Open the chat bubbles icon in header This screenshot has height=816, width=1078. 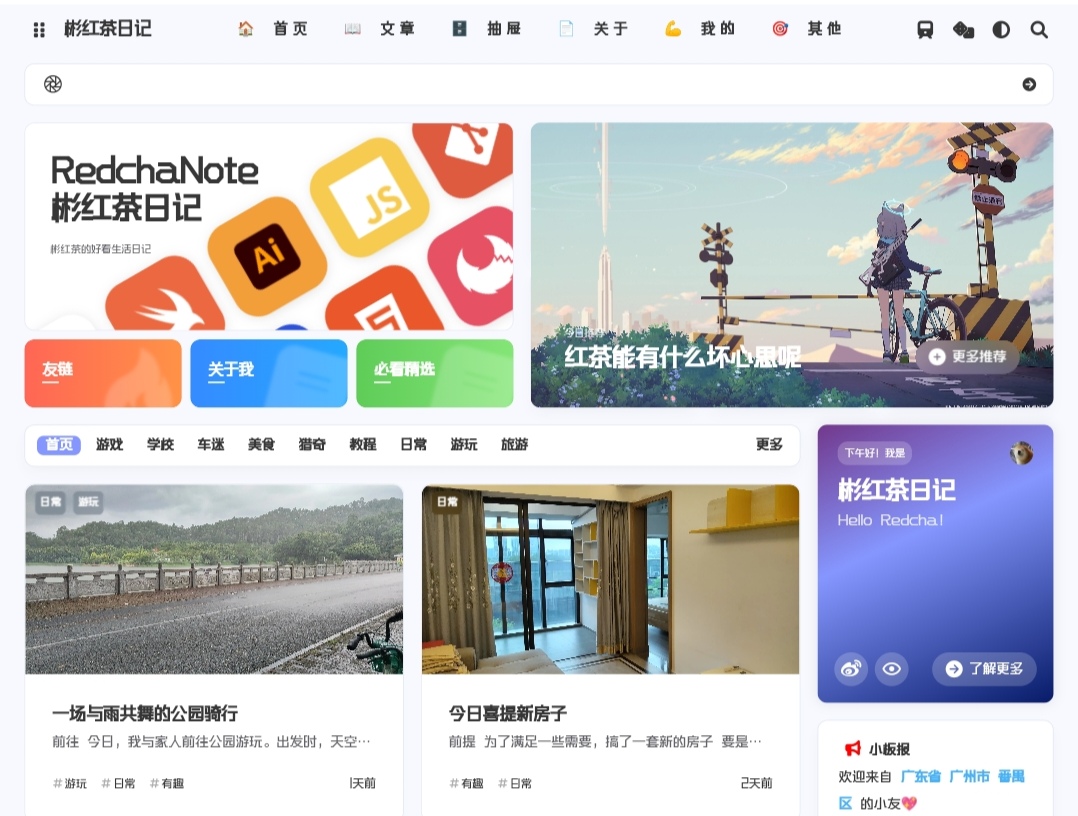coord(963,30)
